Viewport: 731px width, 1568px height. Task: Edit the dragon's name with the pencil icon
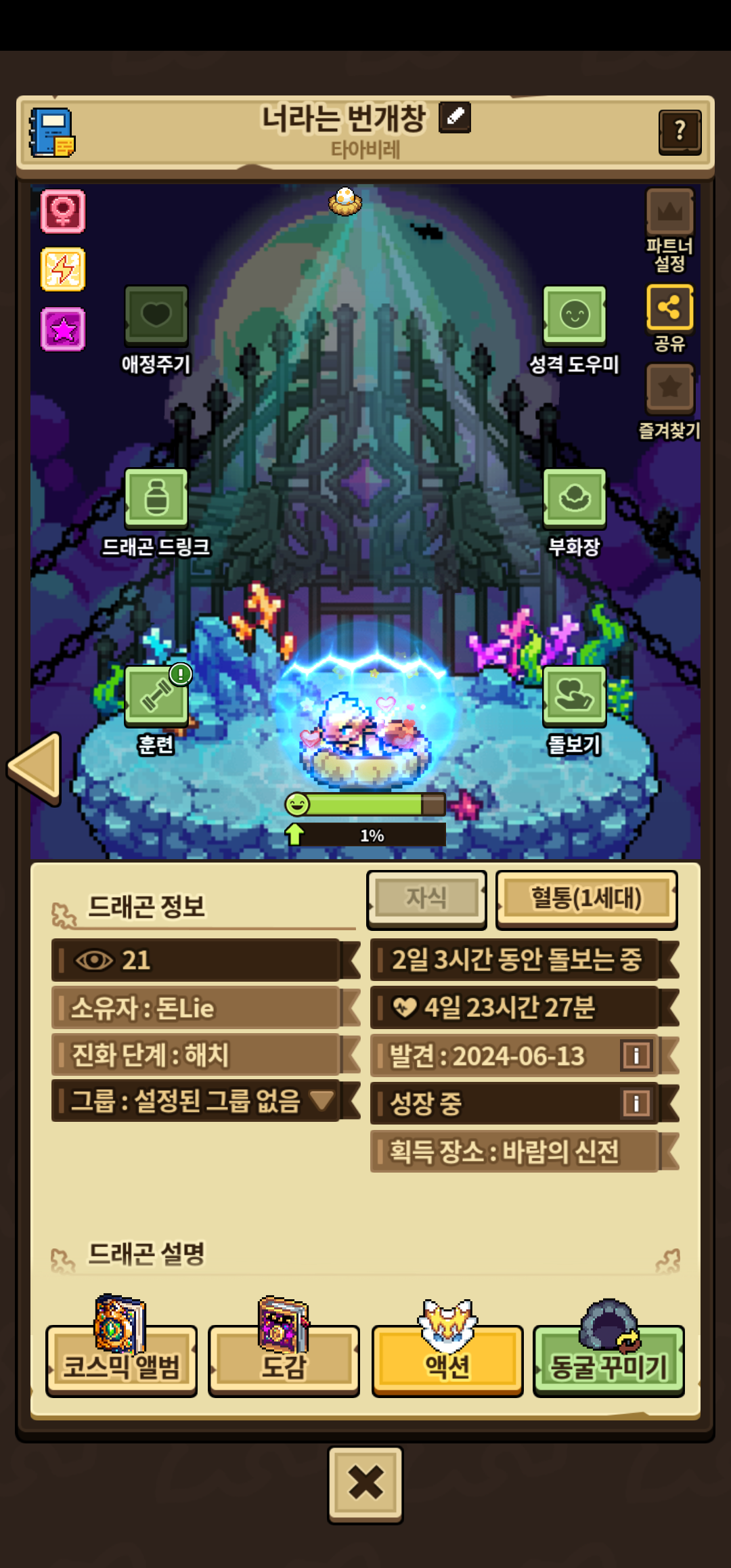455,118
